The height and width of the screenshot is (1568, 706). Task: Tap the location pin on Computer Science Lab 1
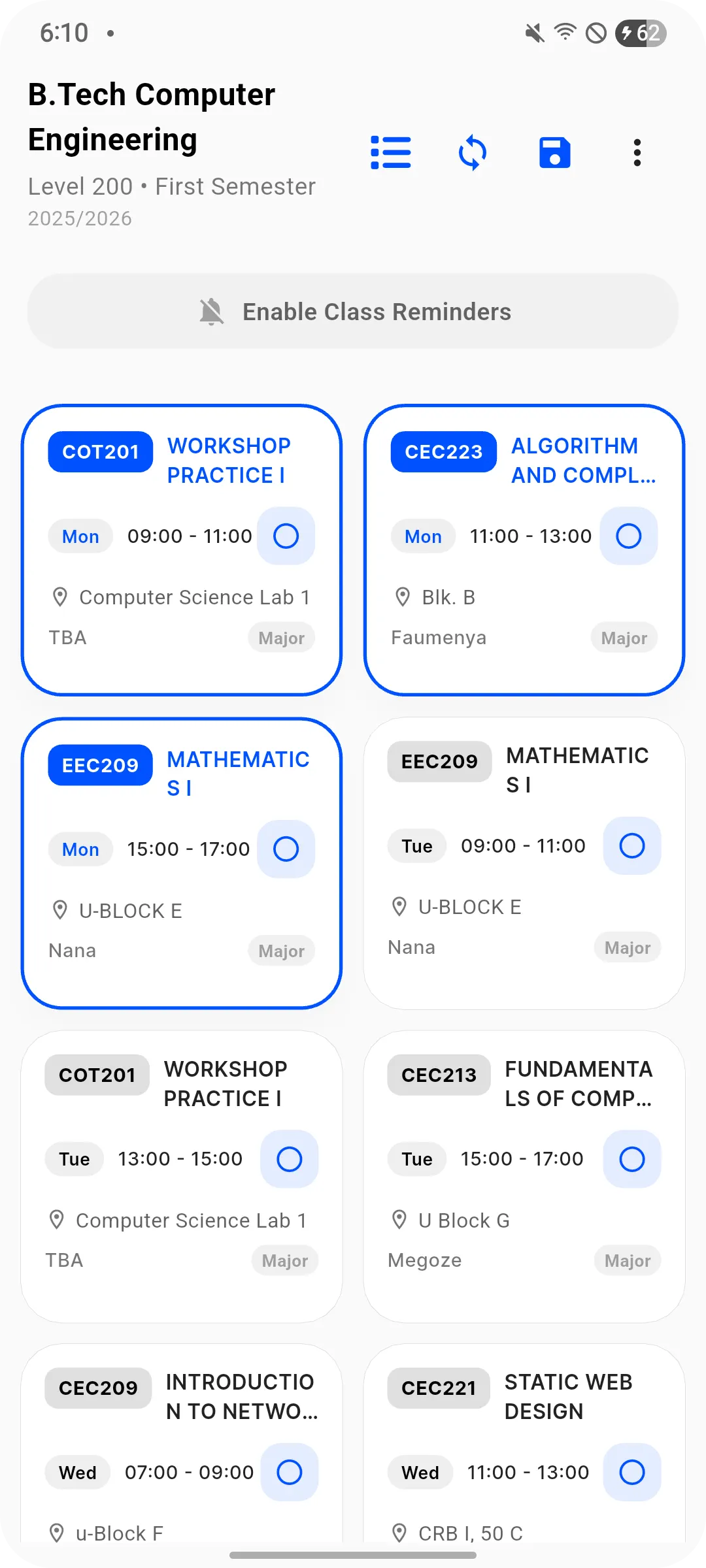pyautogui.click(x=60, y=596)
